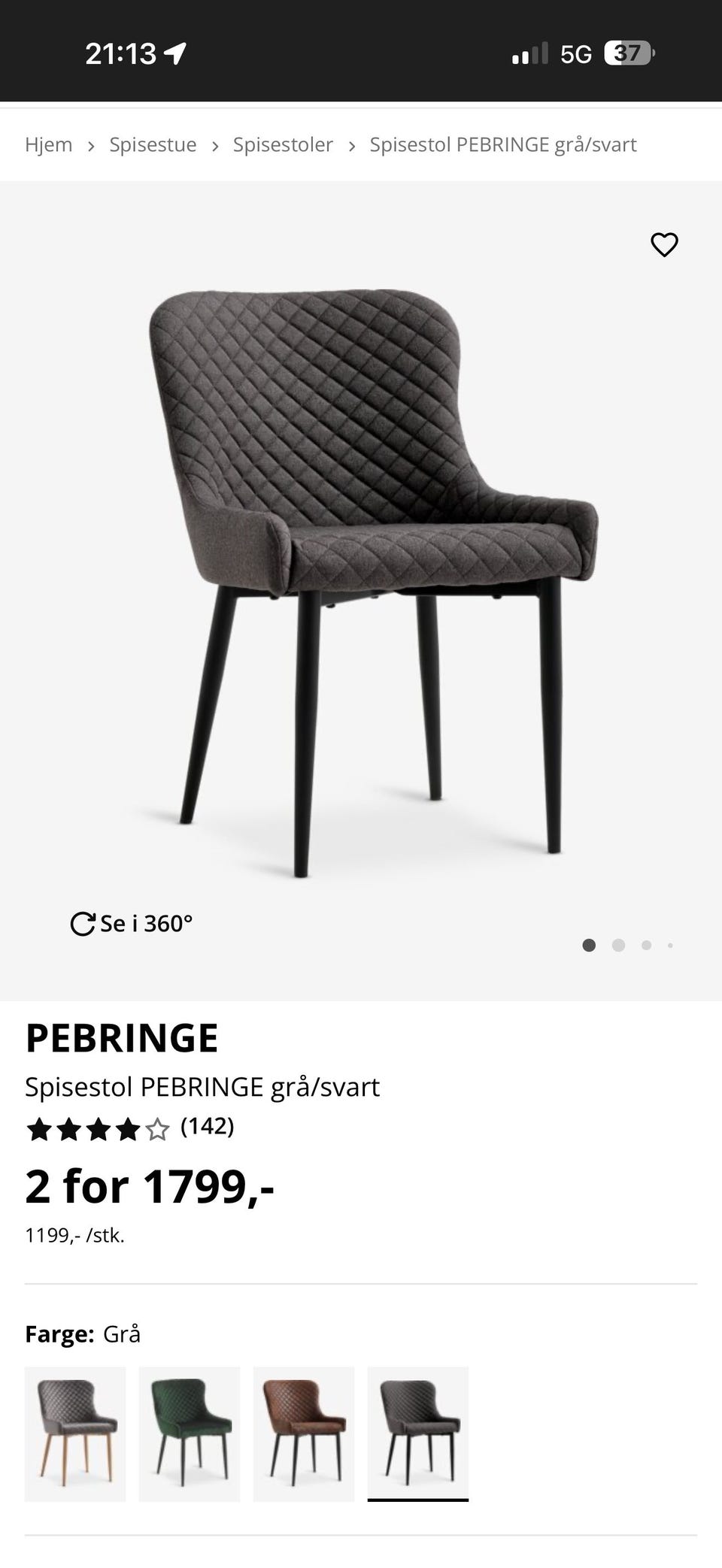722x1568 pixels.
Task: Navigate to Spisestoler category breadcrumb
Action: (283, 144)
